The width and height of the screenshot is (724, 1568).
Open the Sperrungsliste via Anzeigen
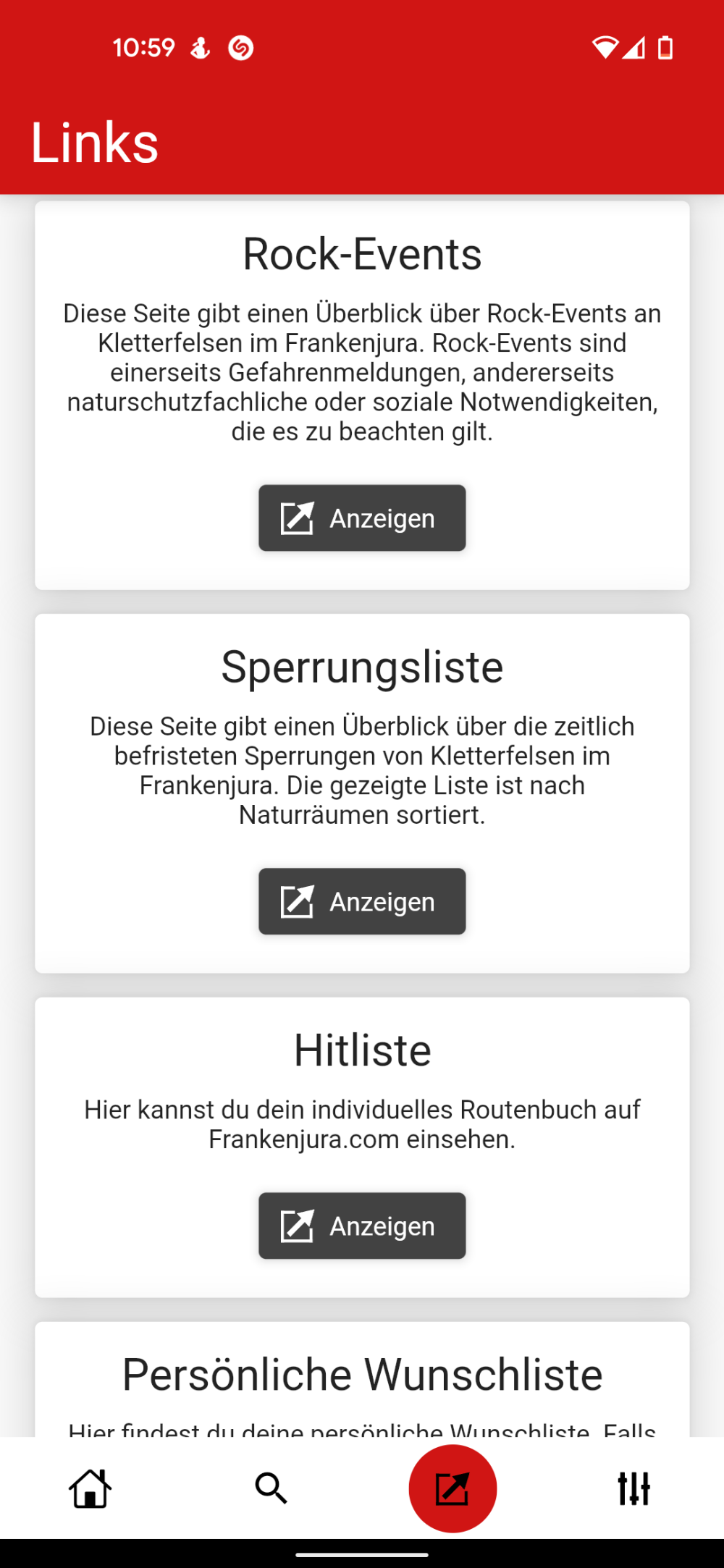click(x=362, y=901)
